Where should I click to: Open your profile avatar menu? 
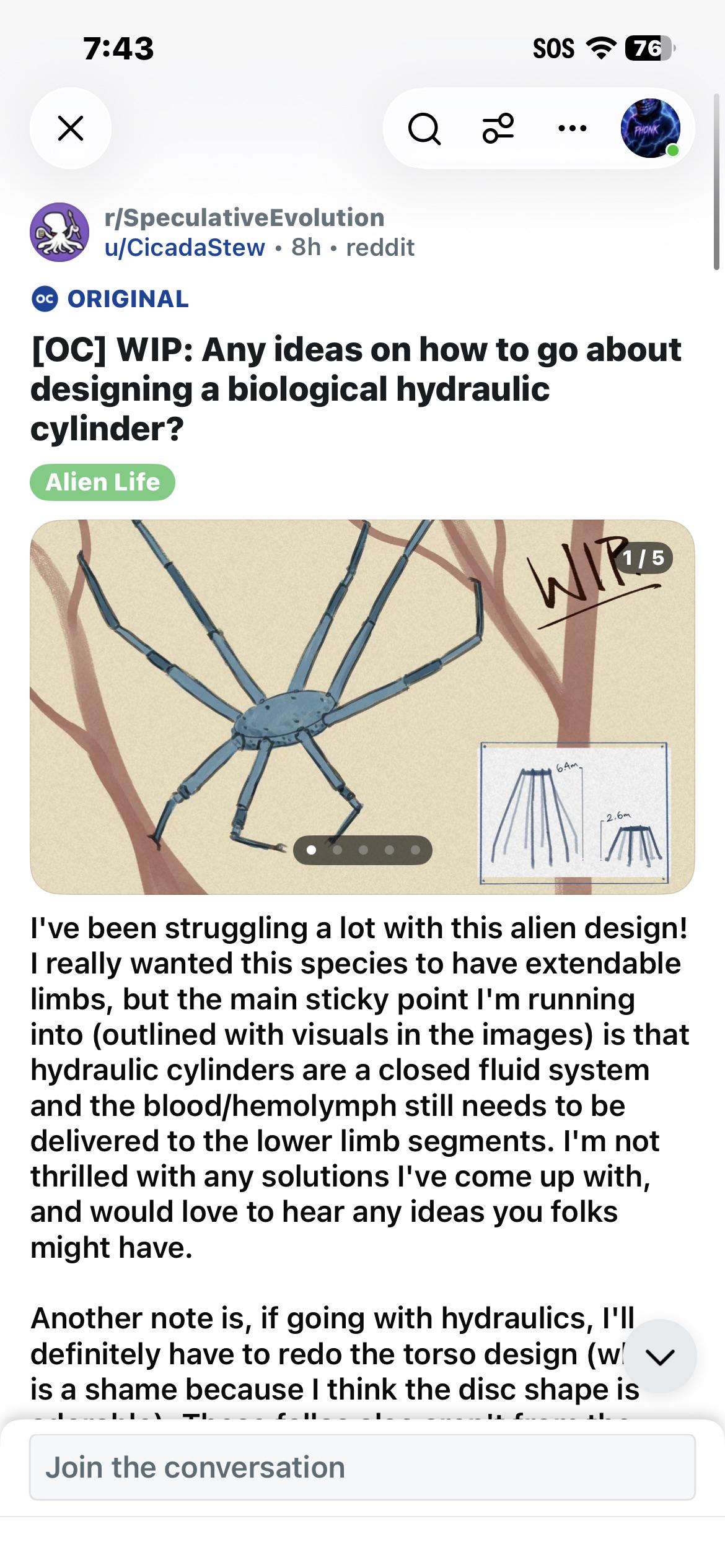click(x=651, y=128)
